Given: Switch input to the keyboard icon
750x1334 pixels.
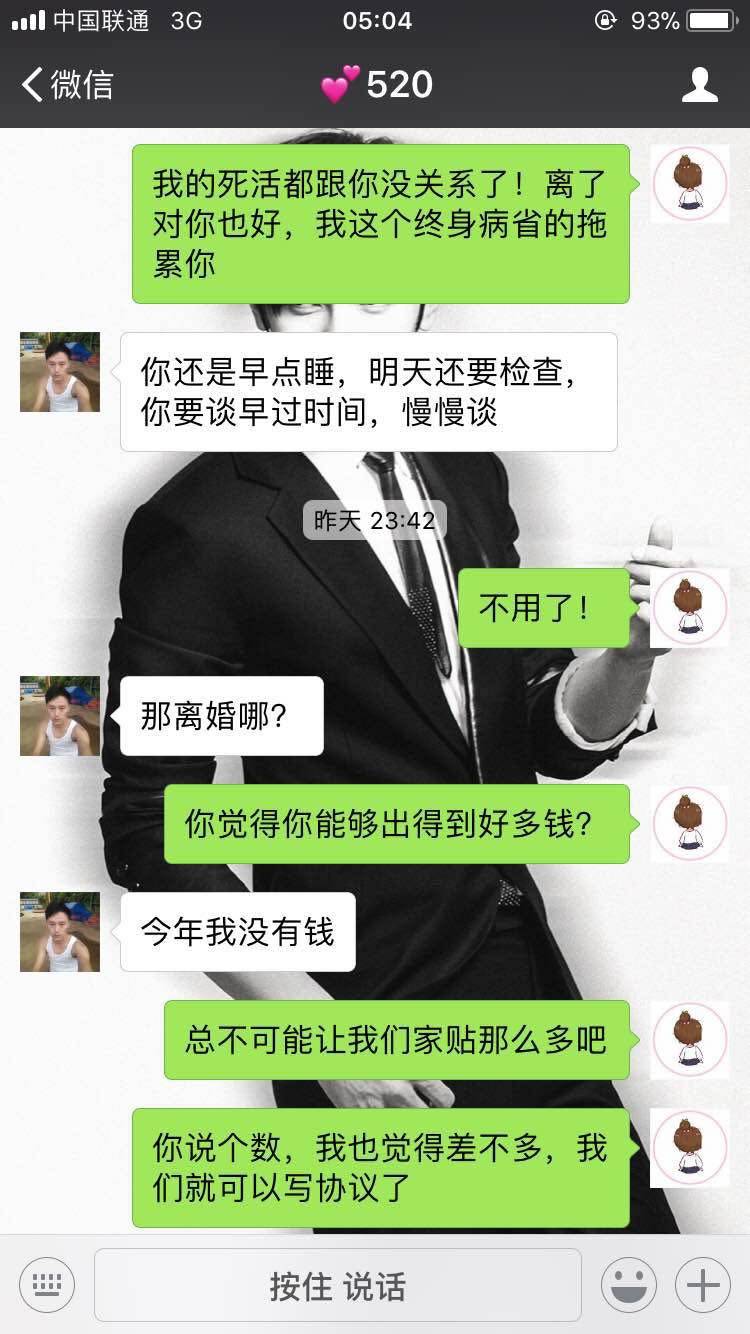Looking at the screenshot, I should (x=47, y=1284).
